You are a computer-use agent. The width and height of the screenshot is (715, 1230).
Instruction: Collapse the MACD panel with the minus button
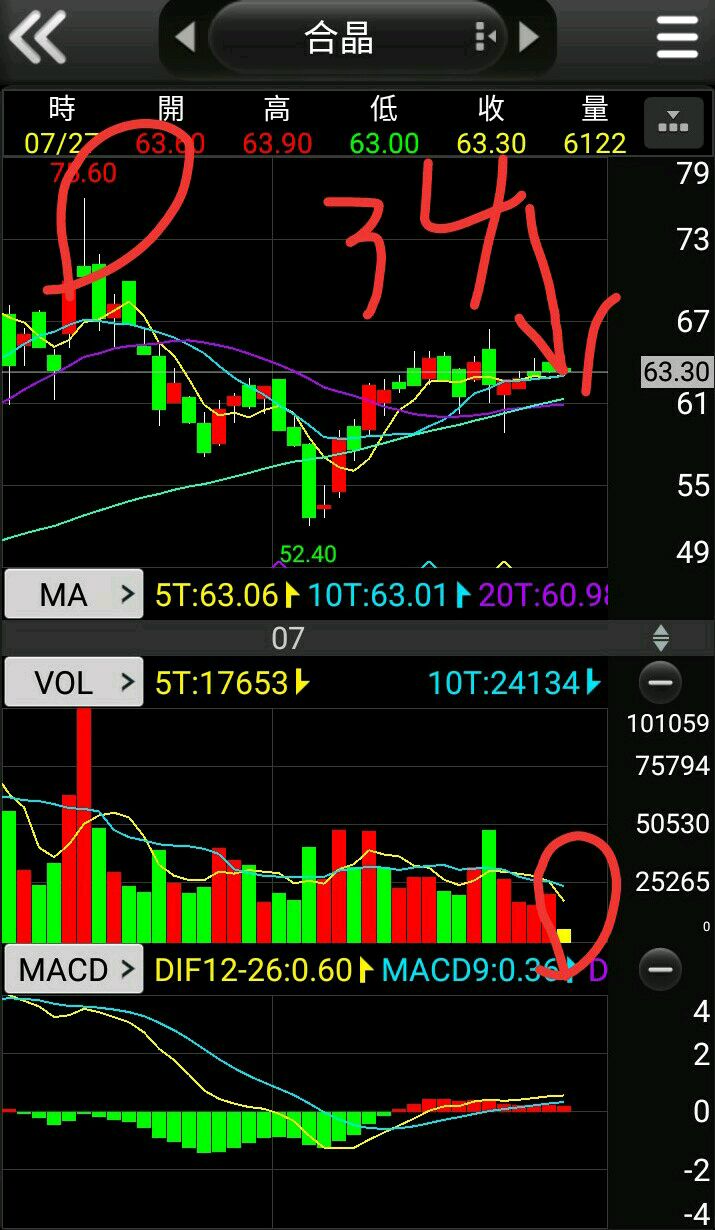[x=660, y=969]
